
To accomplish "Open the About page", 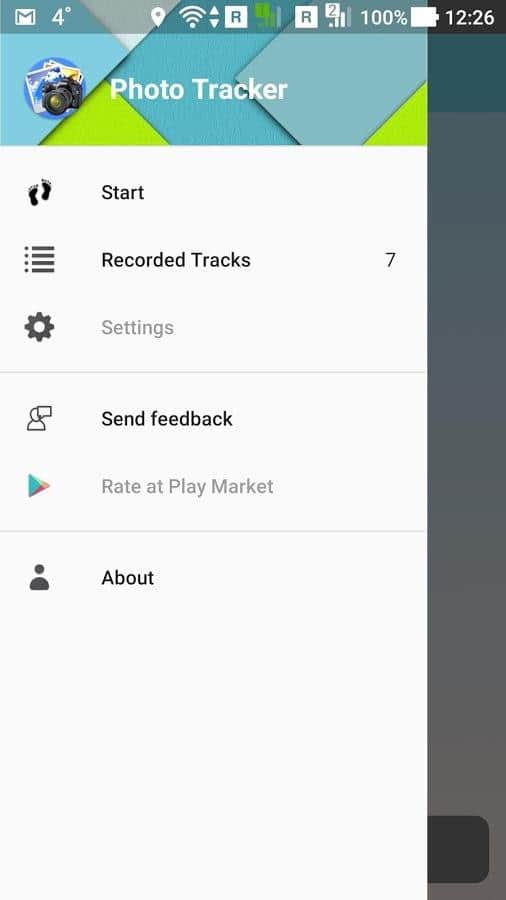I will pos(213,577).
